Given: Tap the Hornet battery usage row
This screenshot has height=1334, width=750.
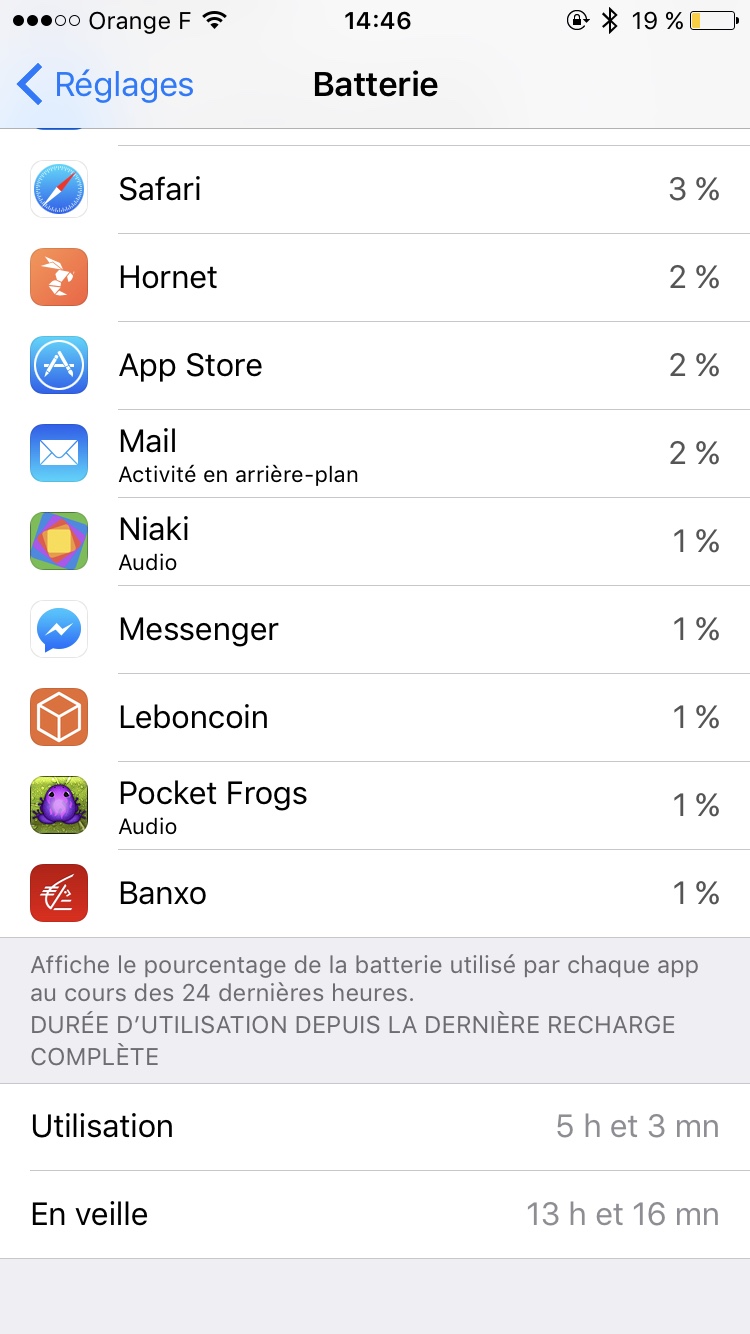Looking at the screenshot, I should coord(375,277).
